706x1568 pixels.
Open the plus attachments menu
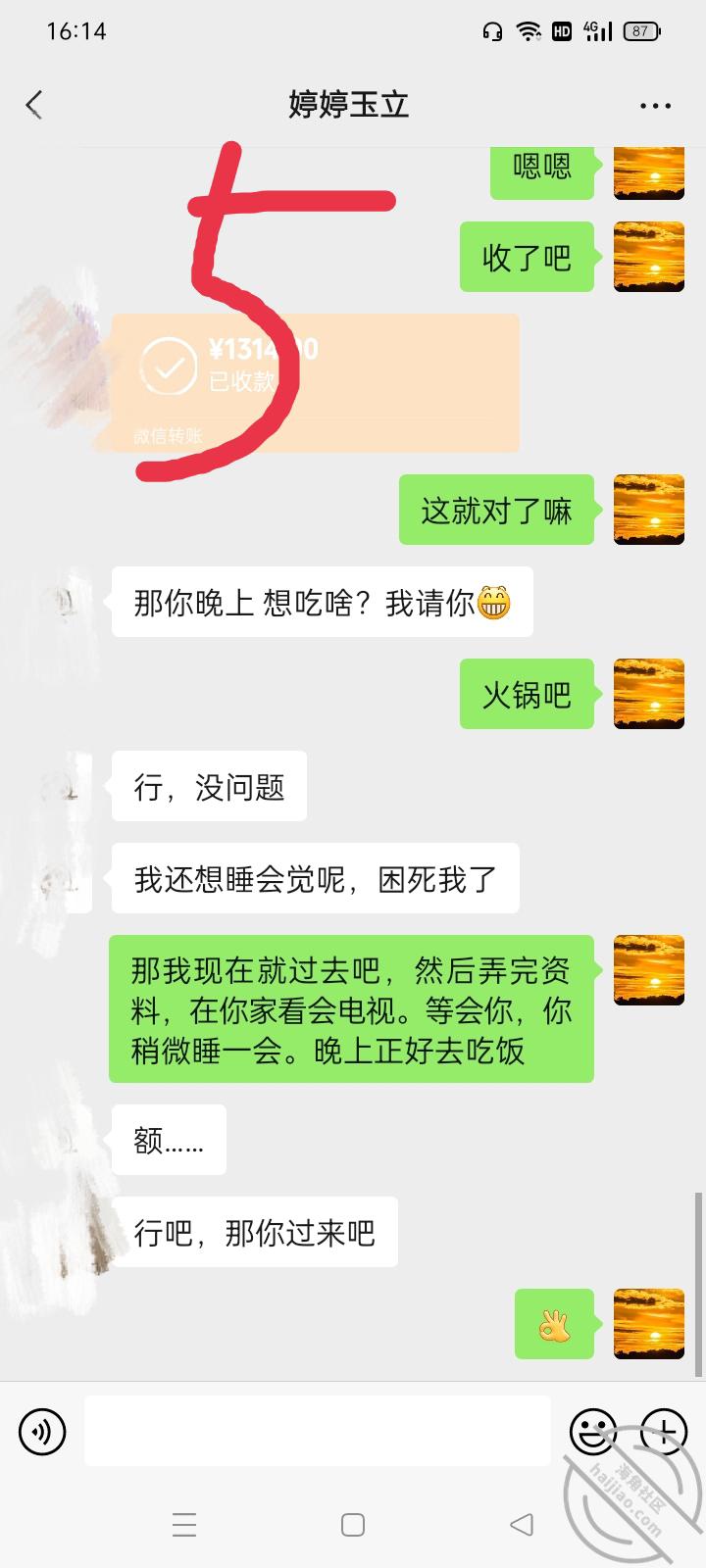click(664, 1431)
